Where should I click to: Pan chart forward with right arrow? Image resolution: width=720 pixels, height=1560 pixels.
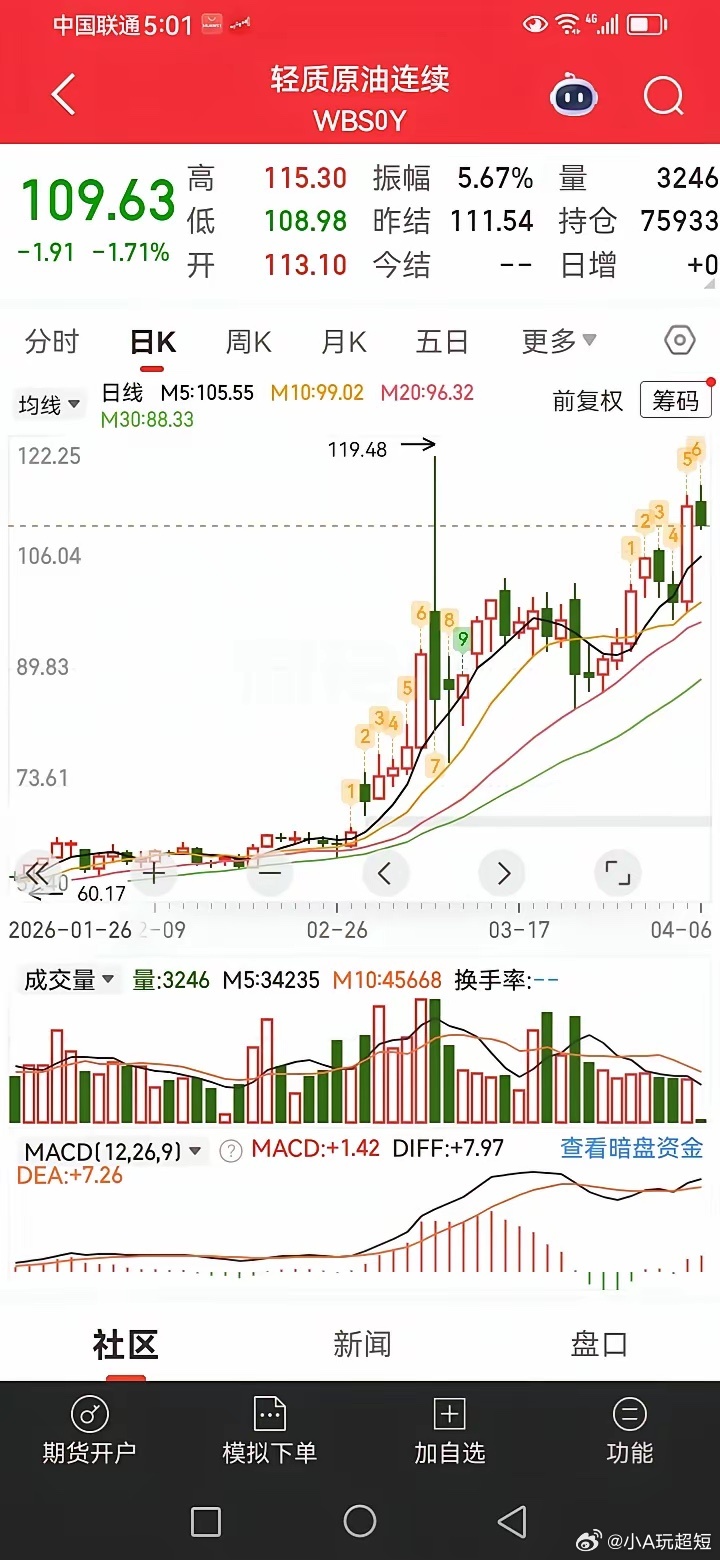(502, 873)
